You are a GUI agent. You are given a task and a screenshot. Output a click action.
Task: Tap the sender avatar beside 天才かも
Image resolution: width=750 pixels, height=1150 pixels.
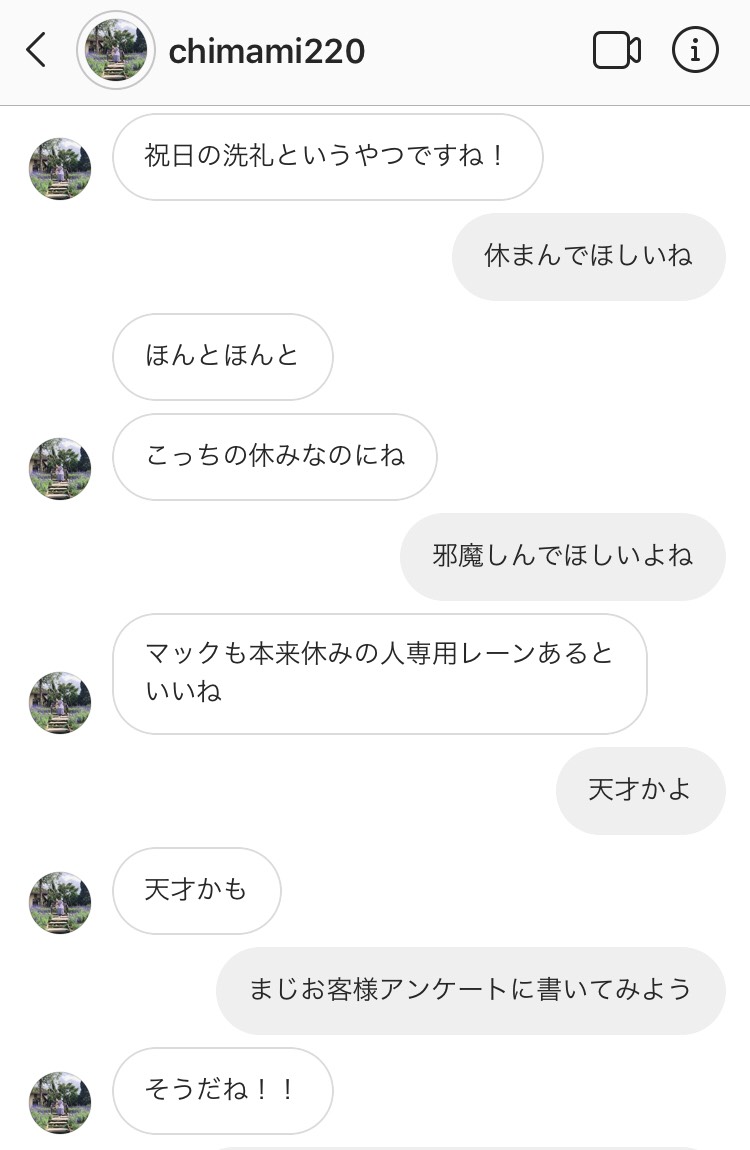point(60,902)
